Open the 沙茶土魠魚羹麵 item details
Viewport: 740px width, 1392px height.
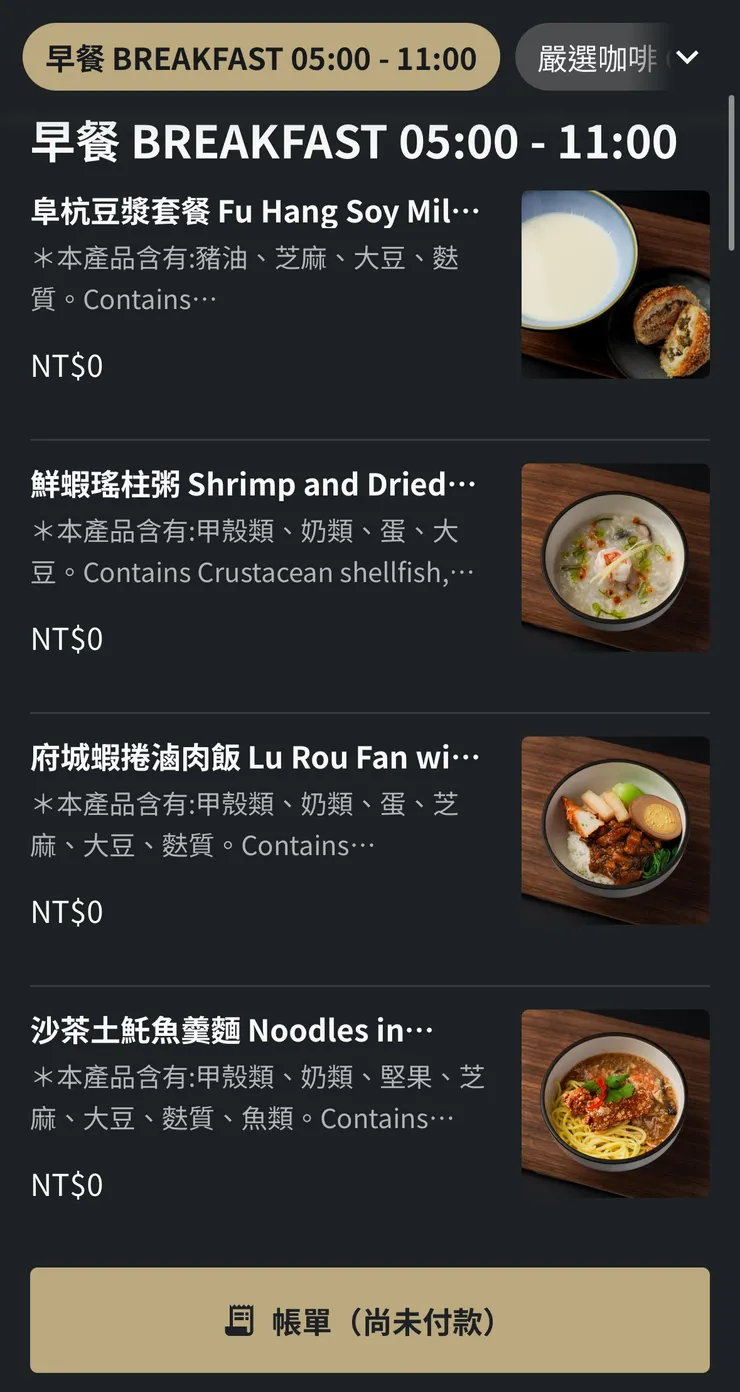point(230,1030)
